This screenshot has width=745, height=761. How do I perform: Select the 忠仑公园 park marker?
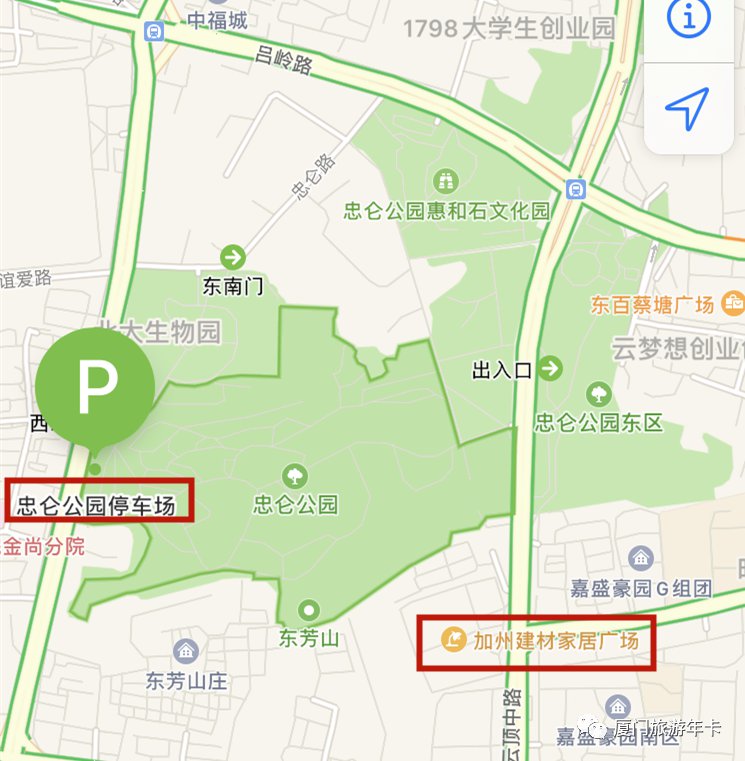296,474
